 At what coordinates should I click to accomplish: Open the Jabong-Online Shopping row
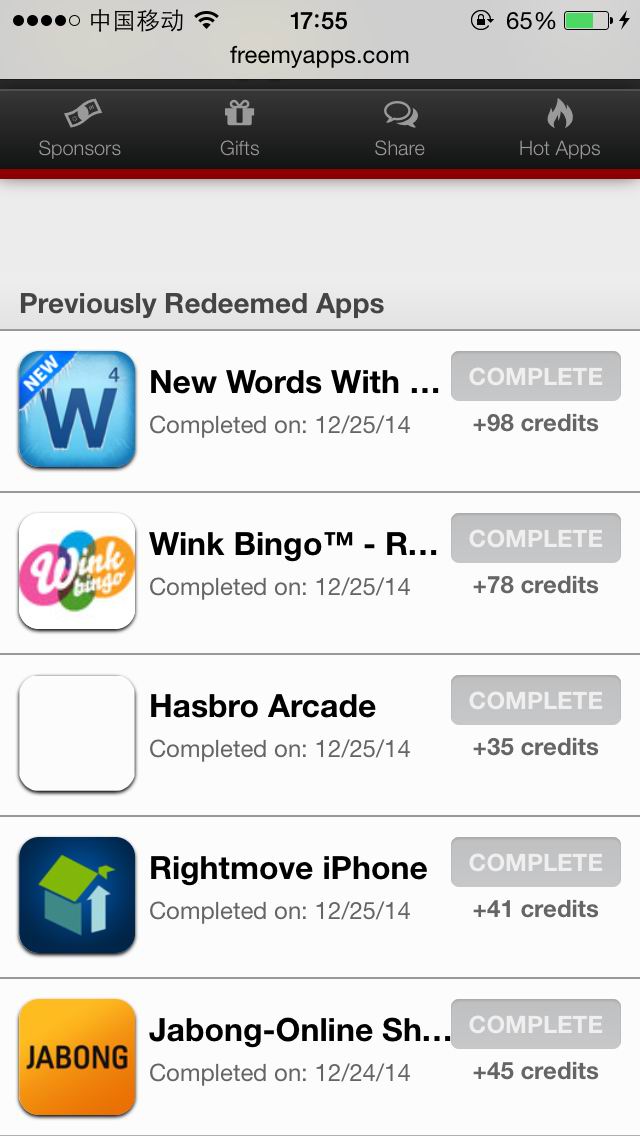(x=320, y=1057)
